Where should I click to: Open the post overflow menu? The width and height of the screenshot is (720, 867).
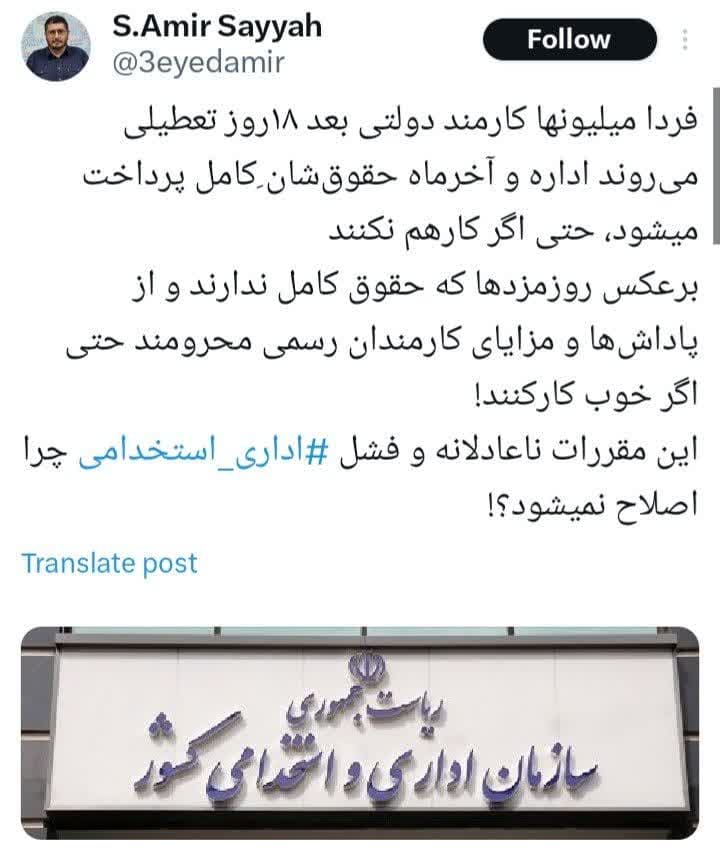coord(685,40)
